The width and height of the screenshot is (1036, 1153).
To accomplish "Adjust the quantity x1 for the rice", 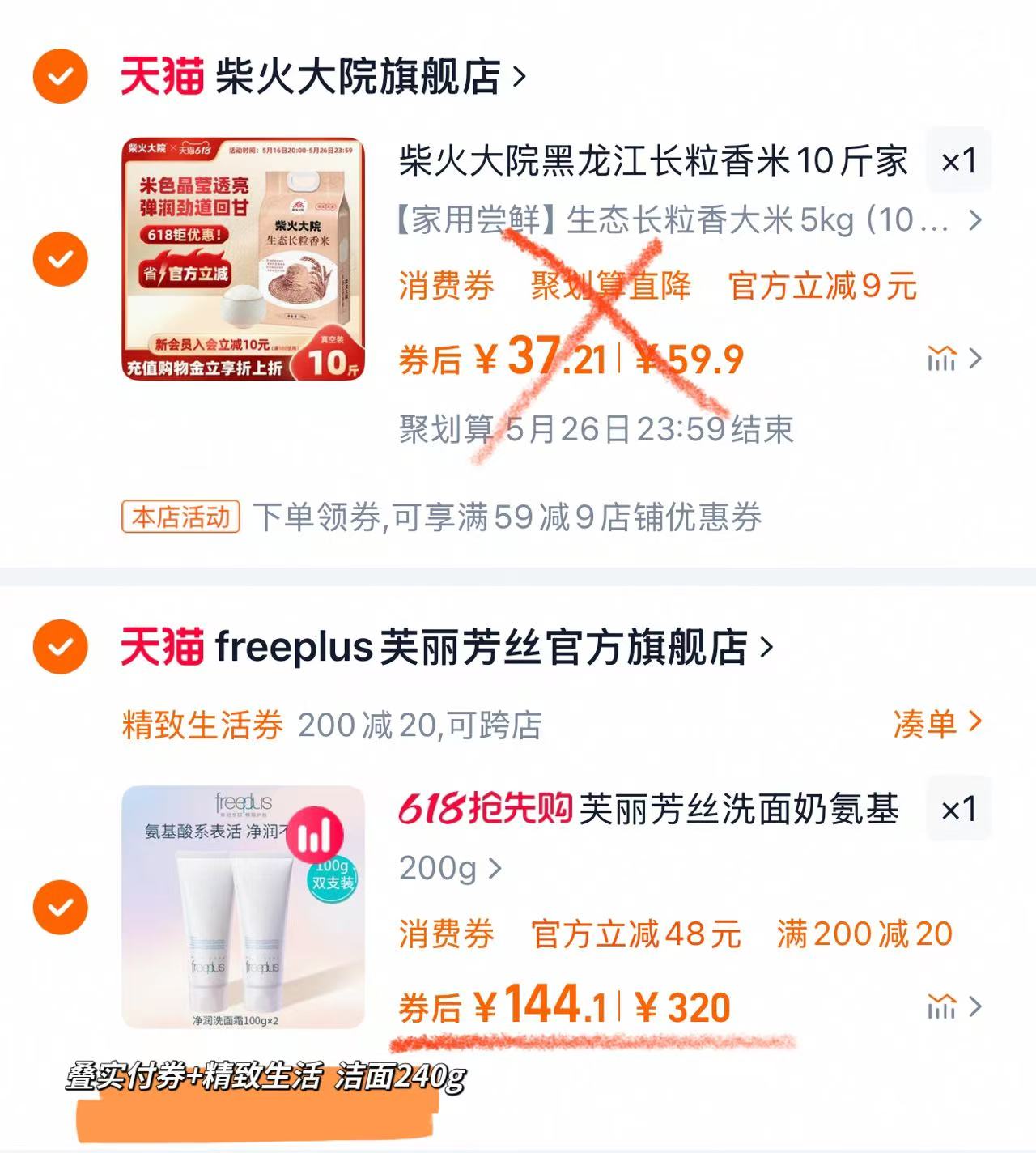I will [x=958, y=160].
